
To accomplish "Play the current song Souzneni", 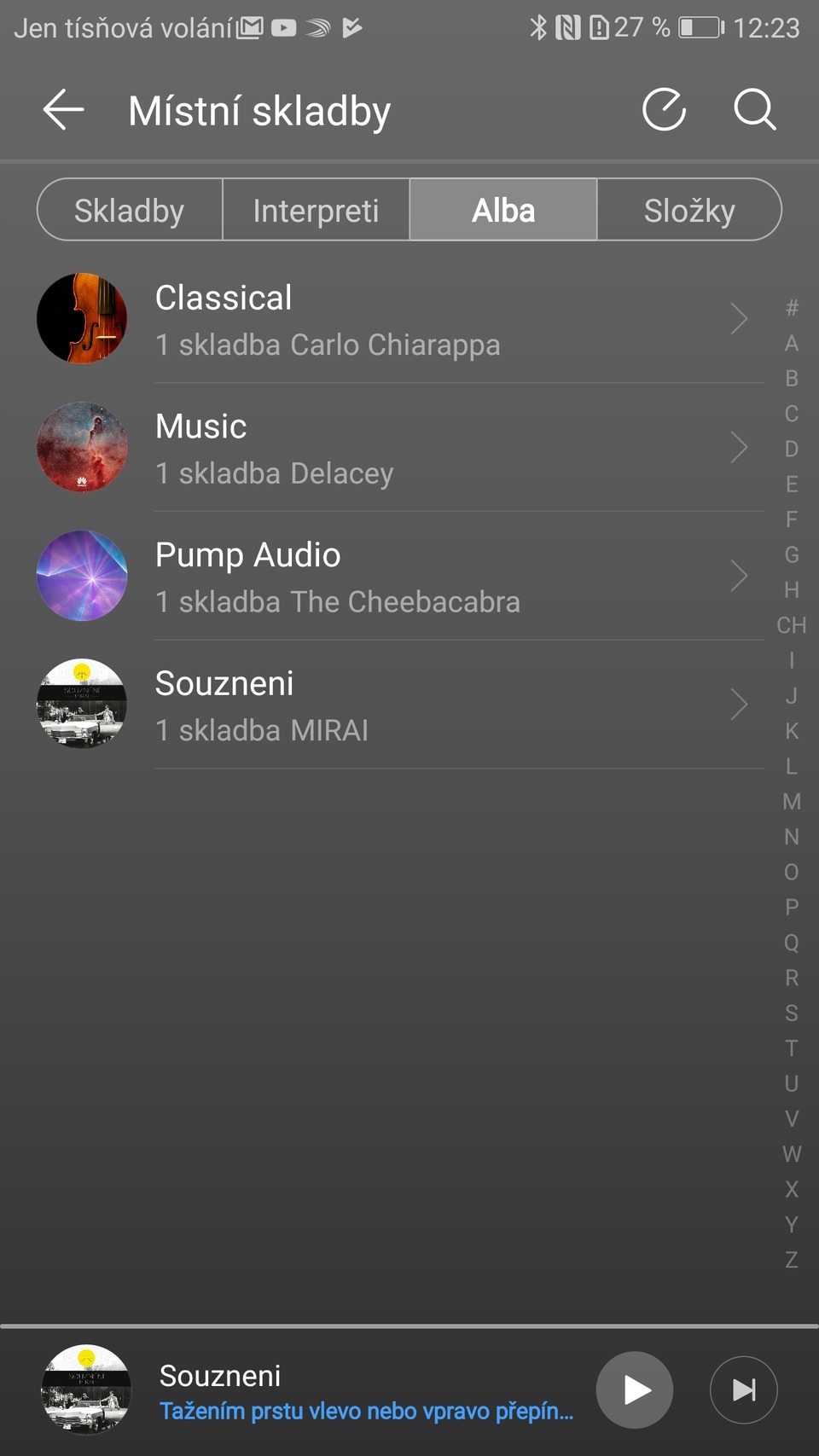I will point(634,1390).
